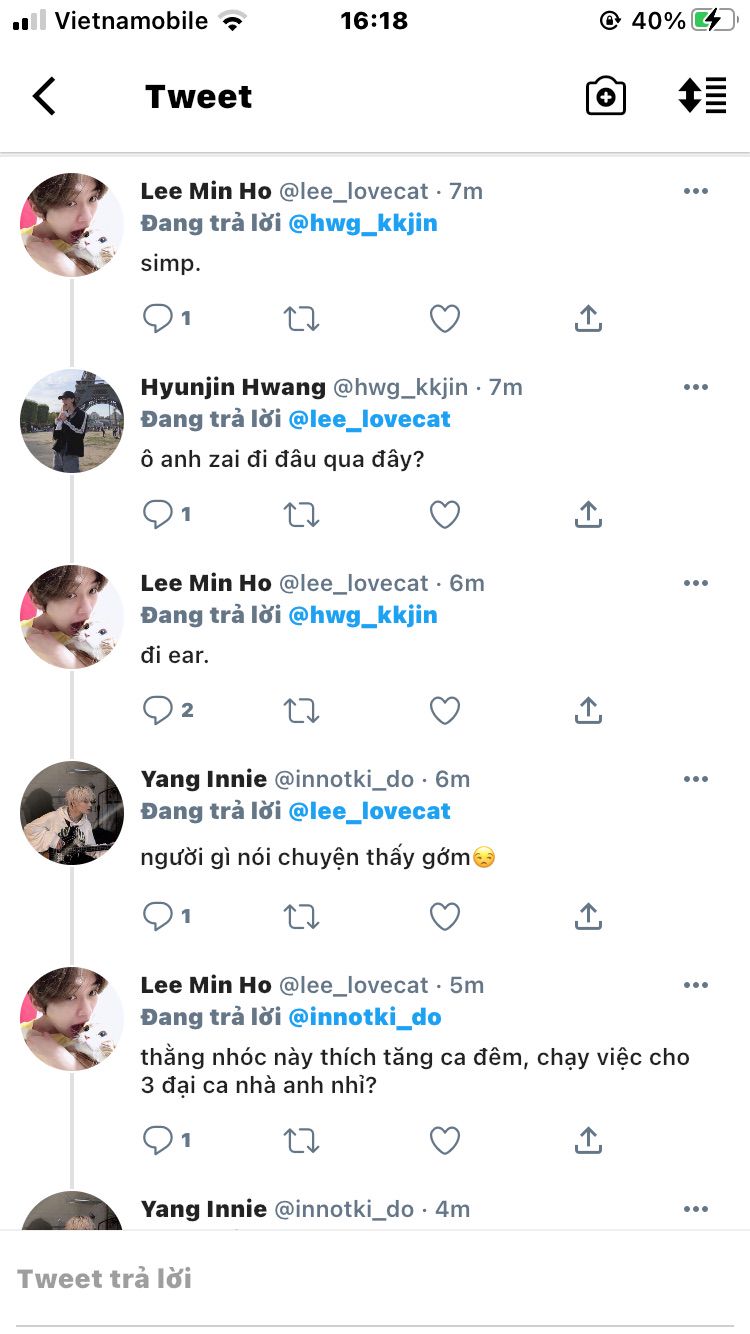Share Hyunjin Hwang's tweet

click(588, 515)
